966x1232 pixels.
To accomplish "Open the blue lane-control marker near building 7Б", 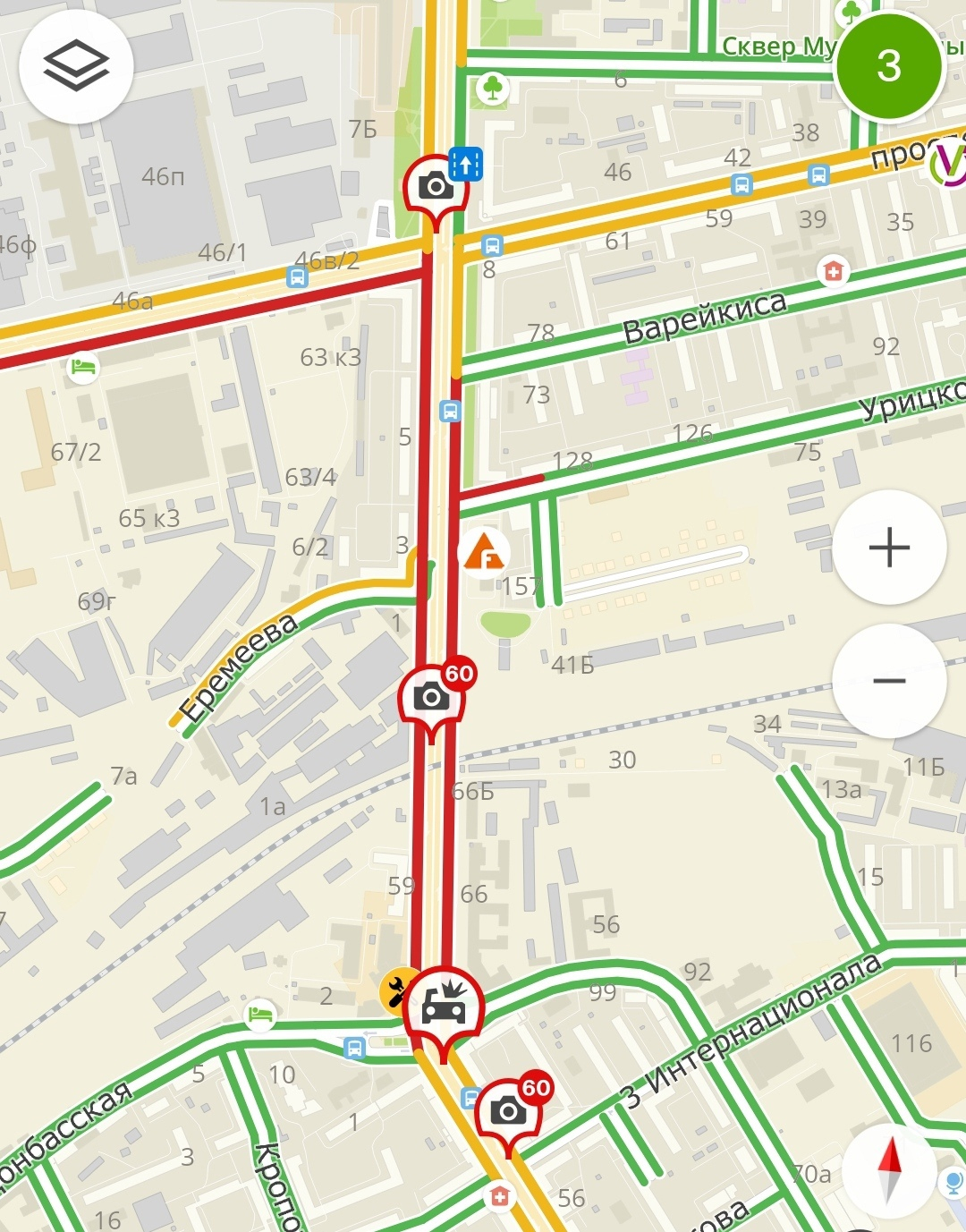I will coord(466,164).
